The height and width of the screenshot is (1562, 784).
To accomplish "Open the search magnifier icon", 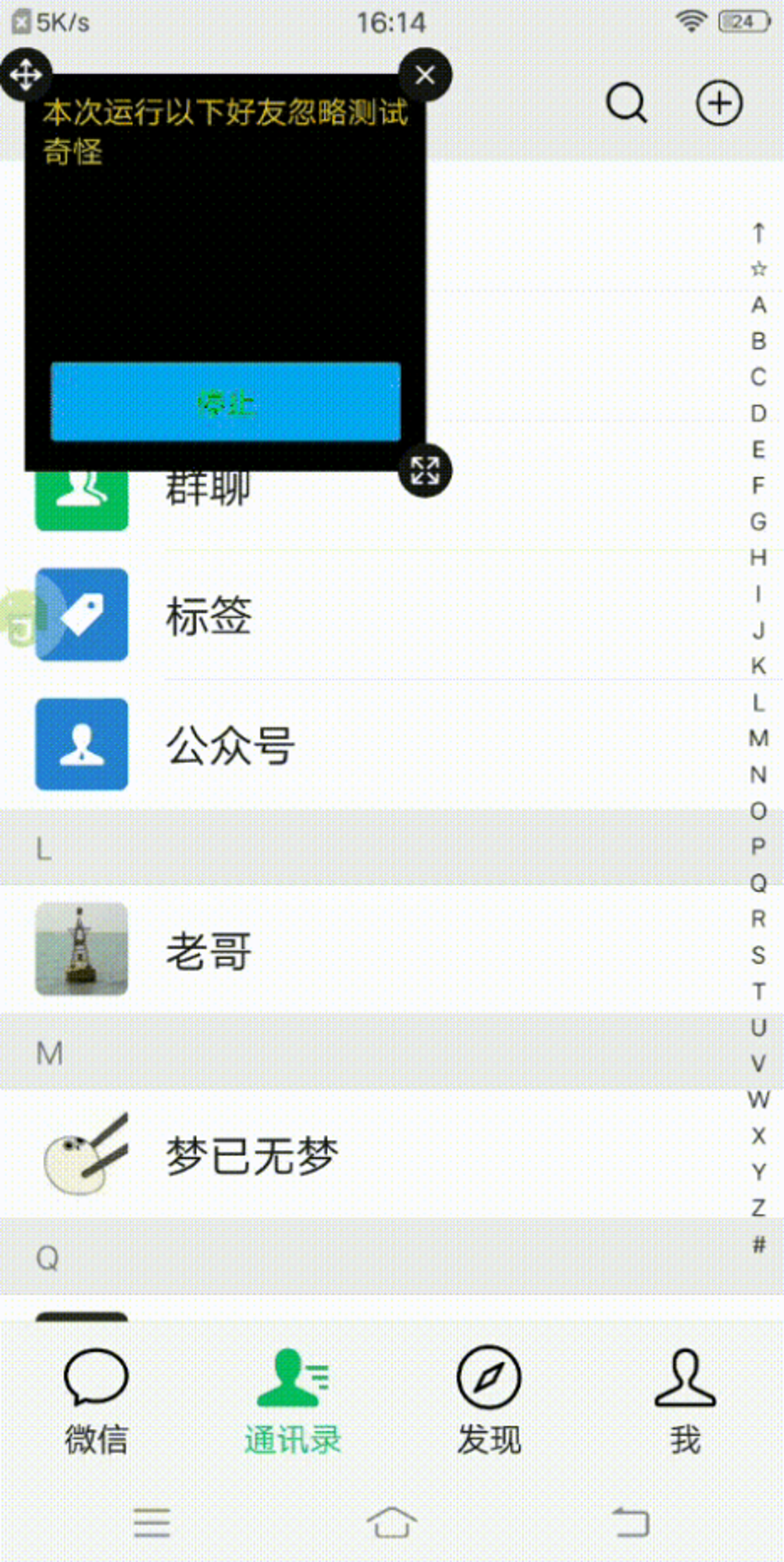I will pos(627,103).
